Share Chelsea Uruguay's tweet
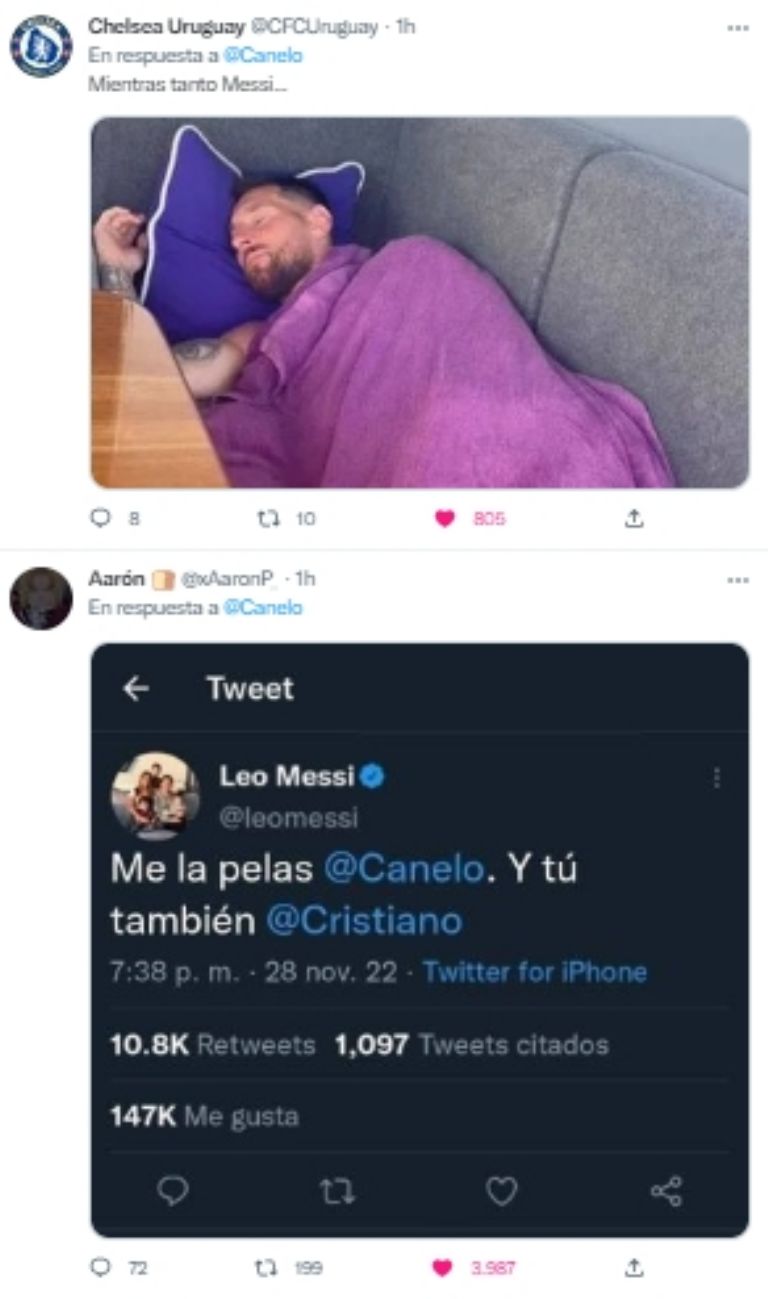 (x=634, y=518)
